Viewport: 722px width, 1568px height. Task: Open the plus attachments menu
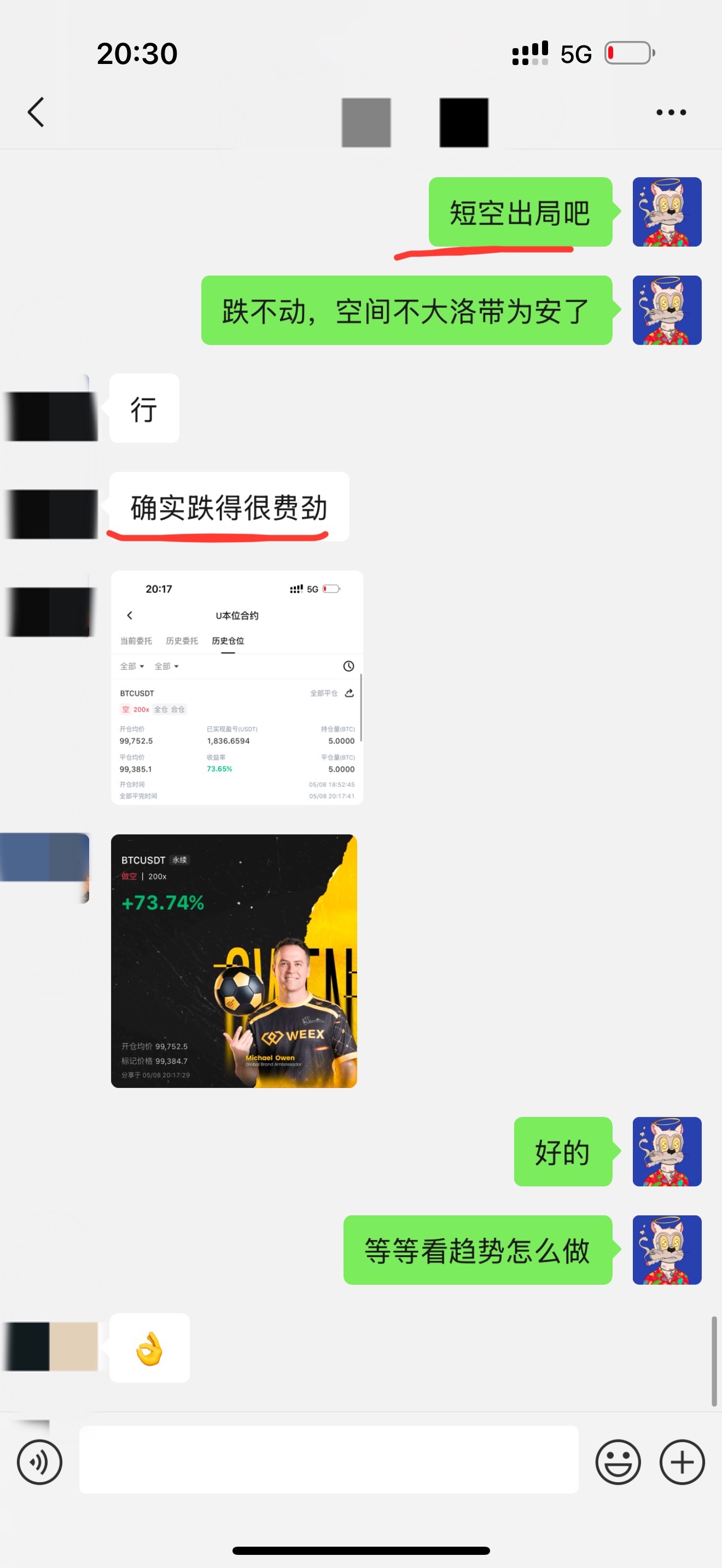click(682, 1461)
